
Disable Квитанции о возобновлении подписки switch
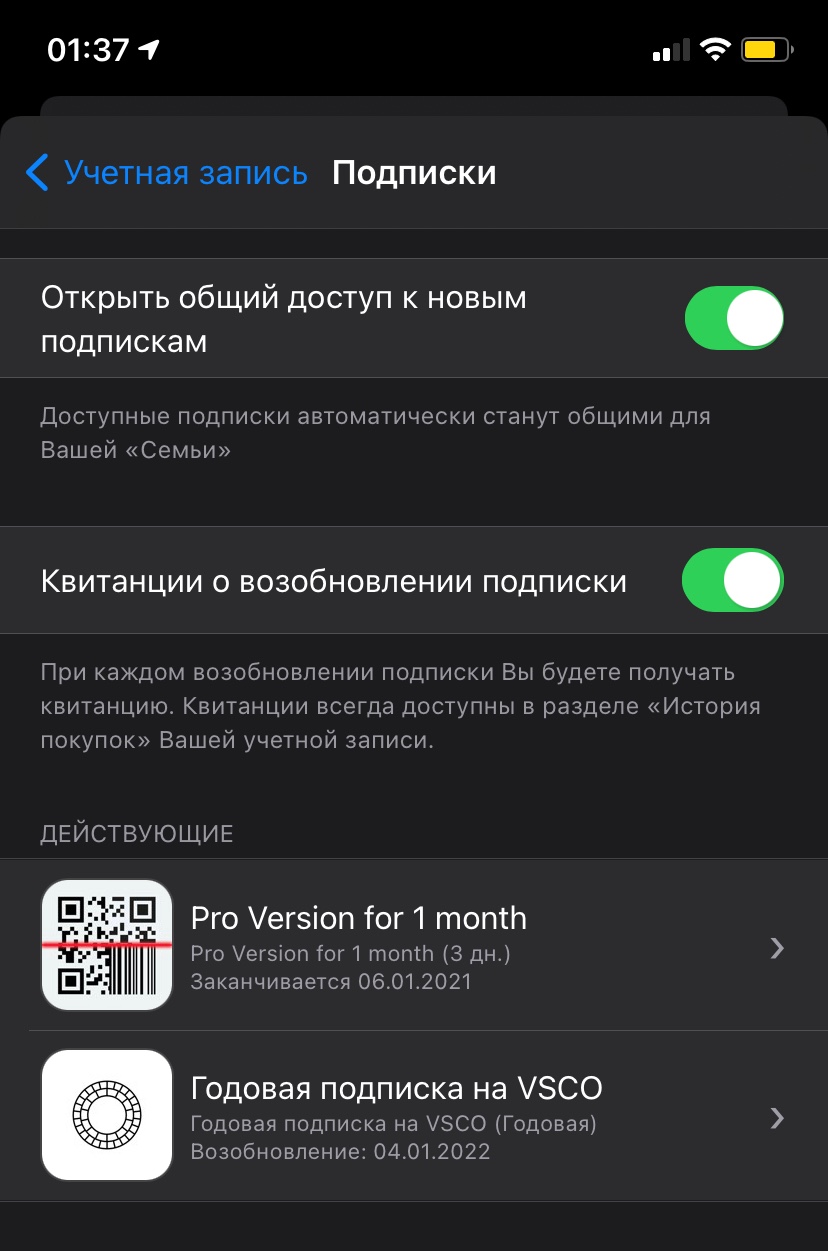tap(731, 580)
